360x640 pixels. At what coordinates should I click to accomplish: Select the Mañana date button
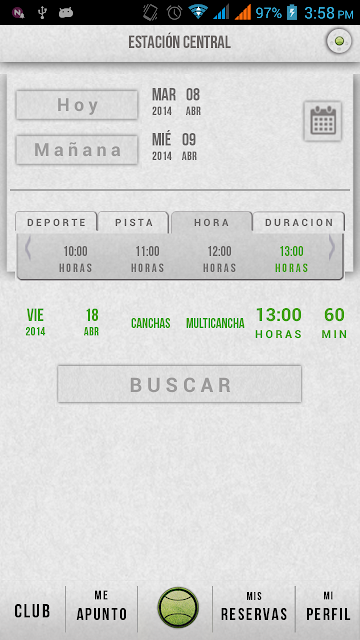pyautogui.click(x=77, y=150)
